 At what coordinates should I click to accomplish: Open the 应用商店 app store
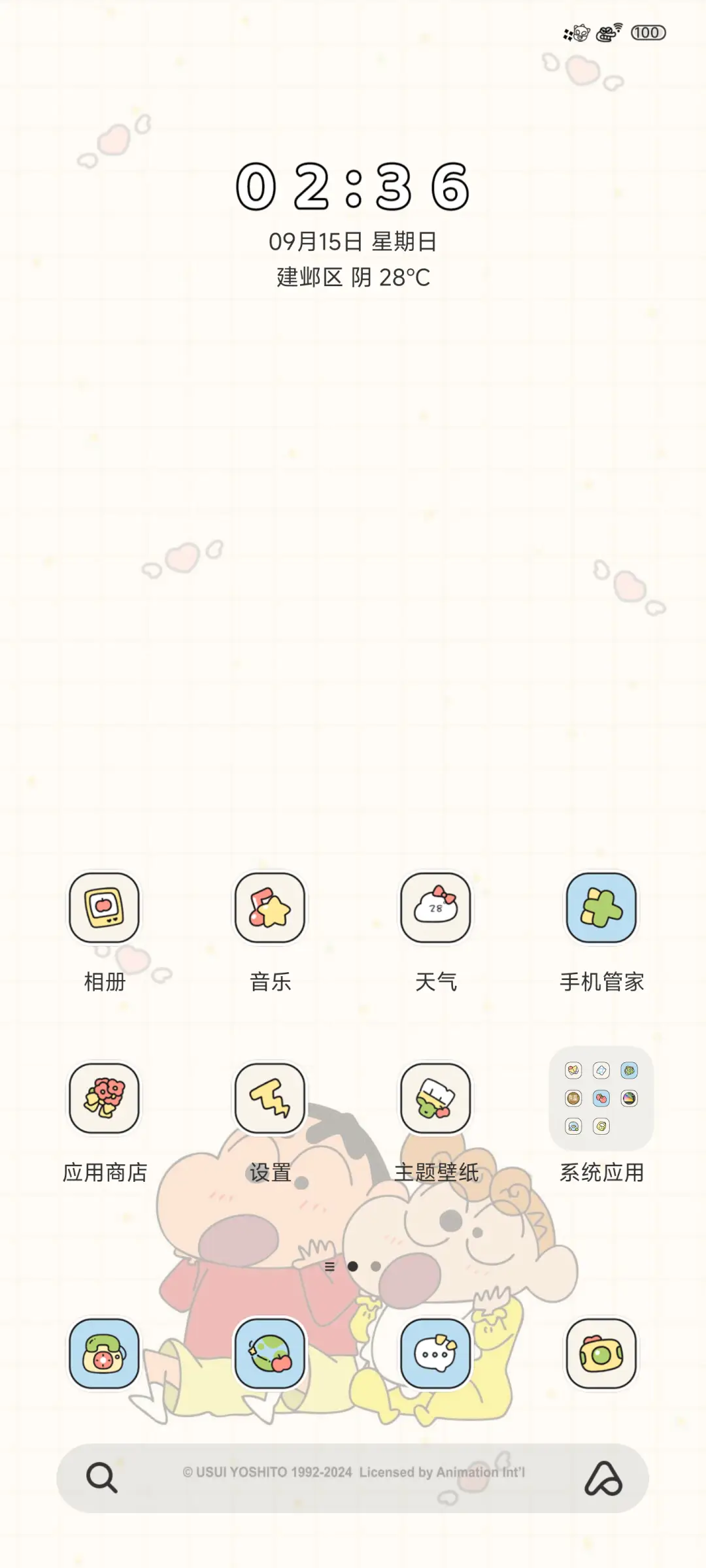tap(105, 1098)
